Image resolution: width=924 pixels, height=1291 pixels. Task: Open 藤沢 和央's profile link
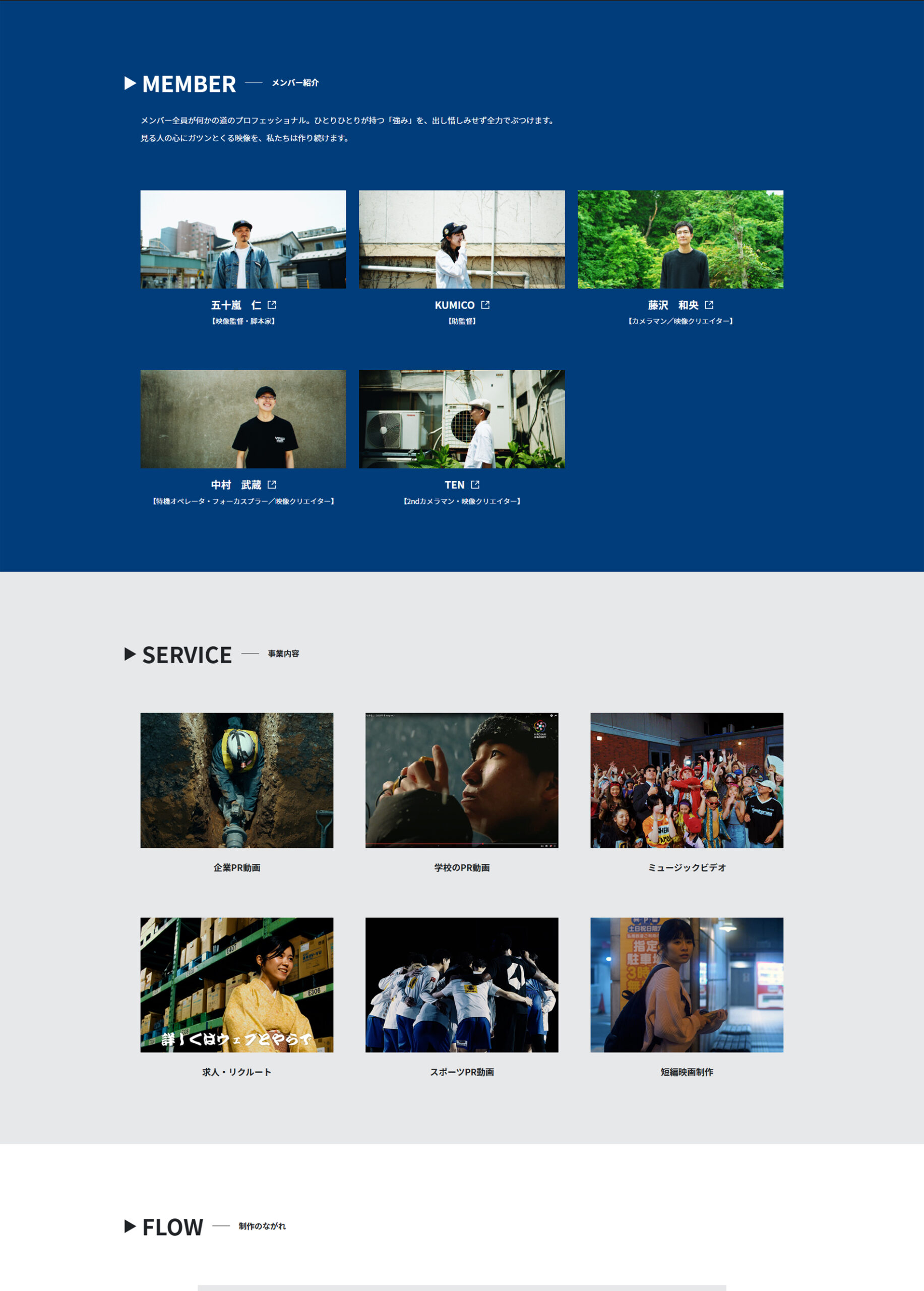point(681,305)
